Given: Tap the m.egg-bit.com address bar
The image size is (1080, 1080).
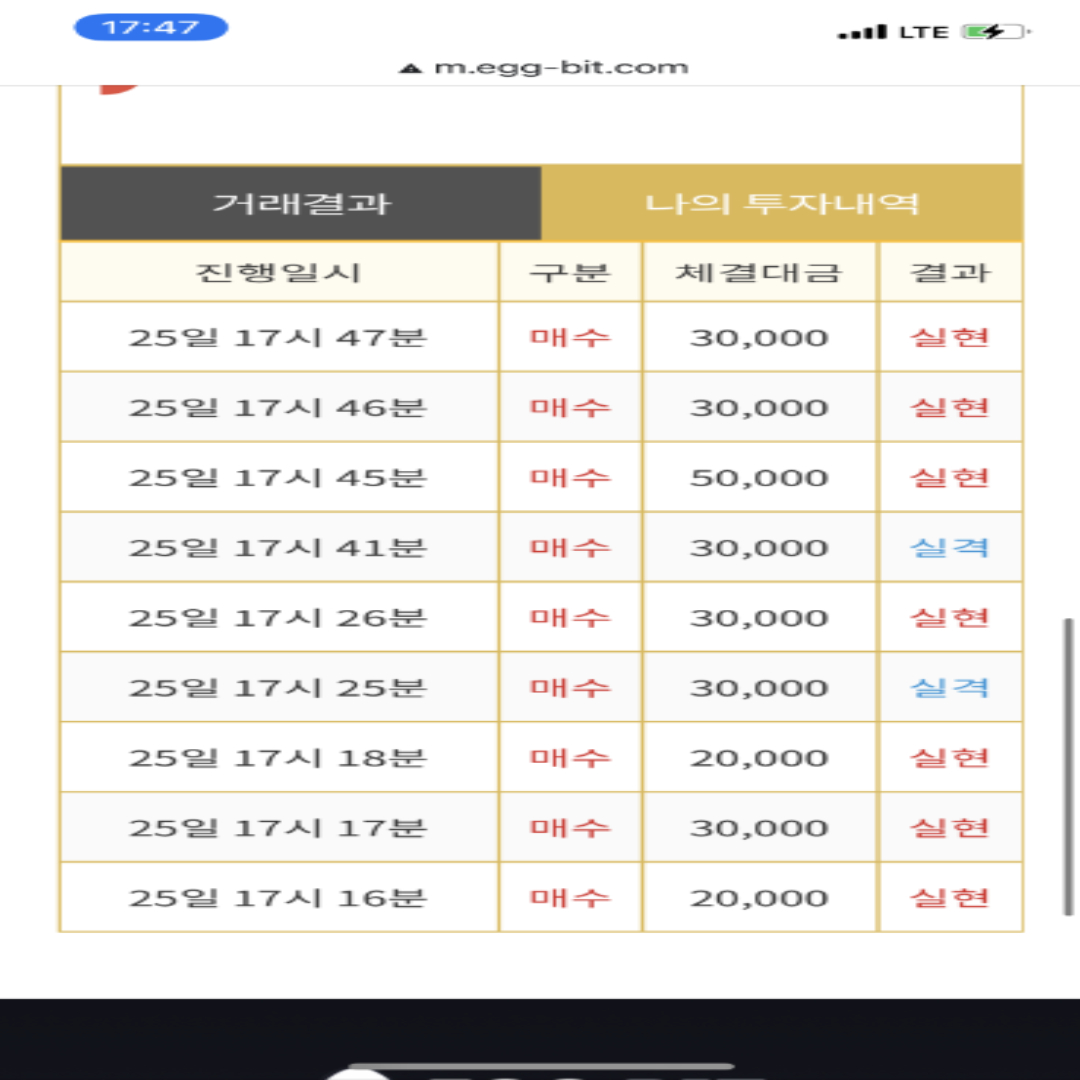Looking at the screenshot, I should click(x=545, y=68).
